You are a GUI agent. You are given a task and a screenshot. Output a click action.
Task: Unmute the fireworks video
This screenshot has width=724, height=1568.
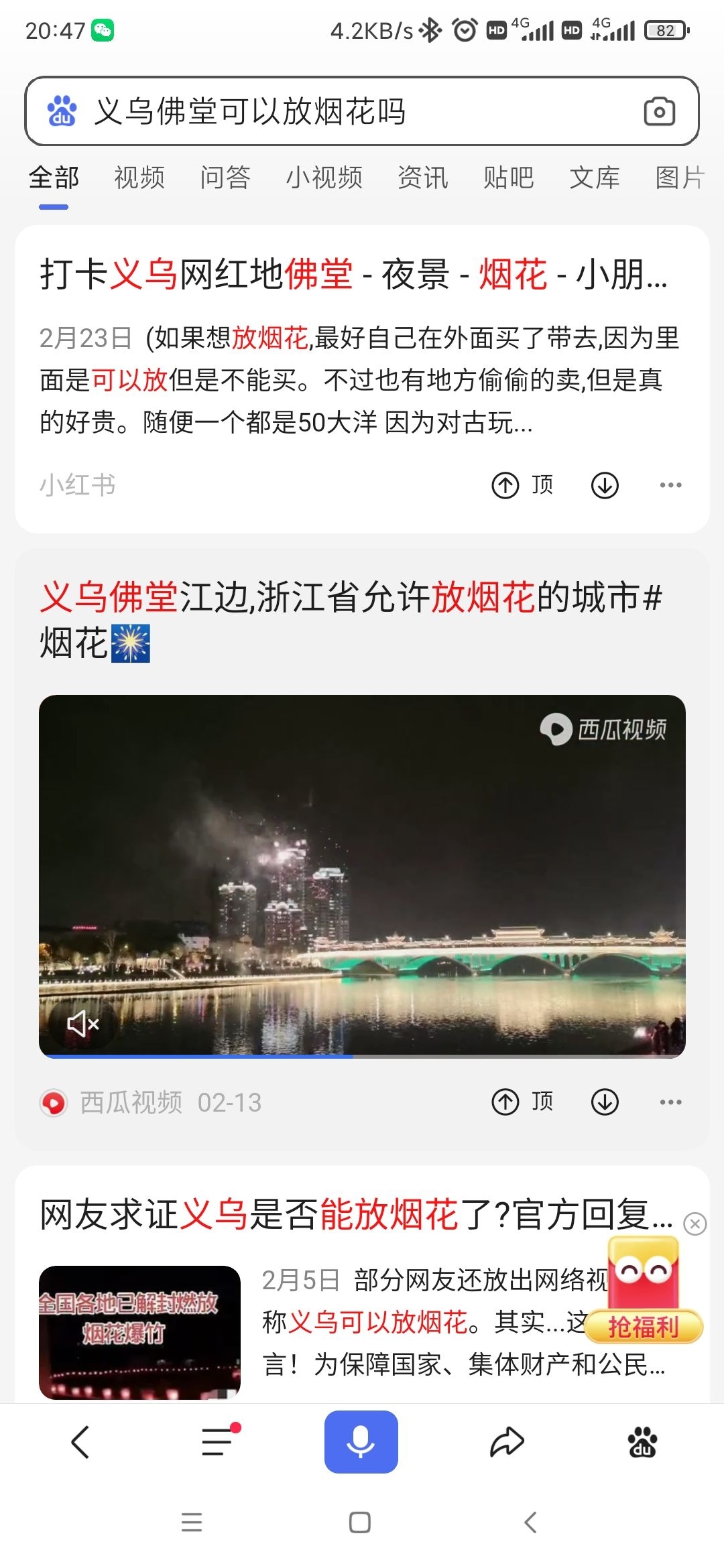83,1024
